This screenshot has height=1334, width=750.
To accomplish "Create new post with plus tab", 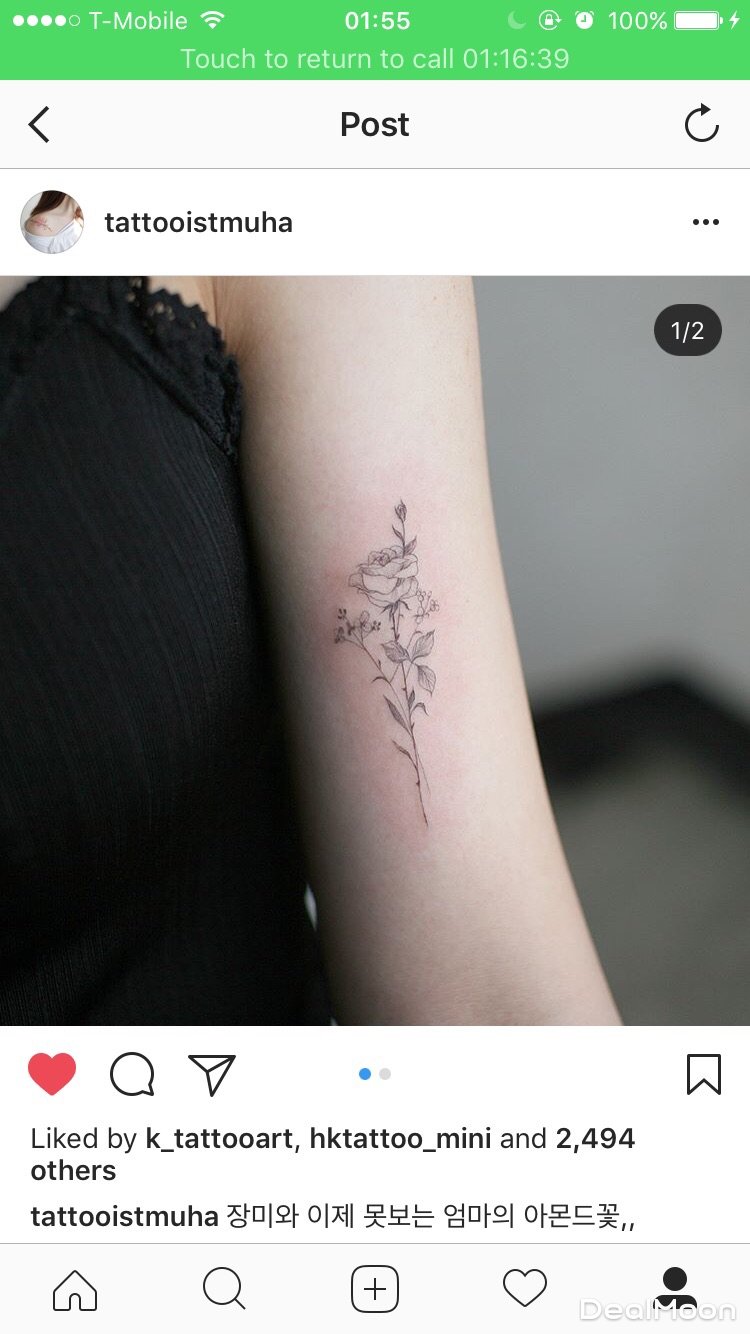I will 375,1289.
